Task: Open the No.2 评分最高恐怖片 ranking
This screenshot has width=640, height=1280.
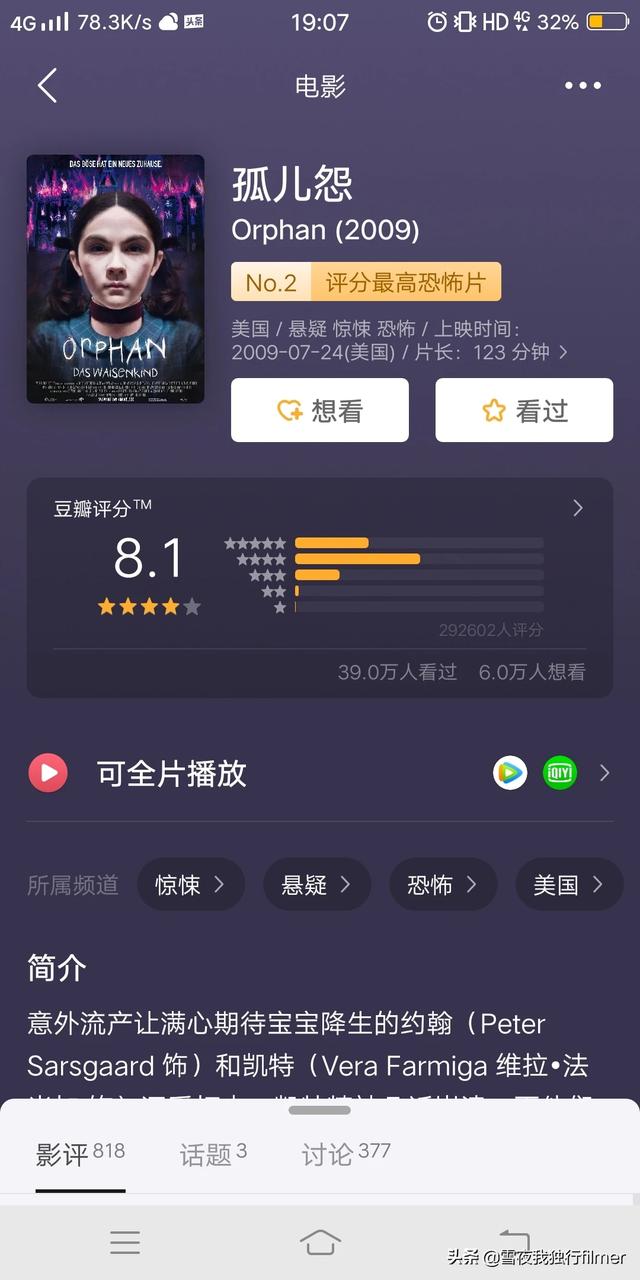Action: tap(366, 282)
